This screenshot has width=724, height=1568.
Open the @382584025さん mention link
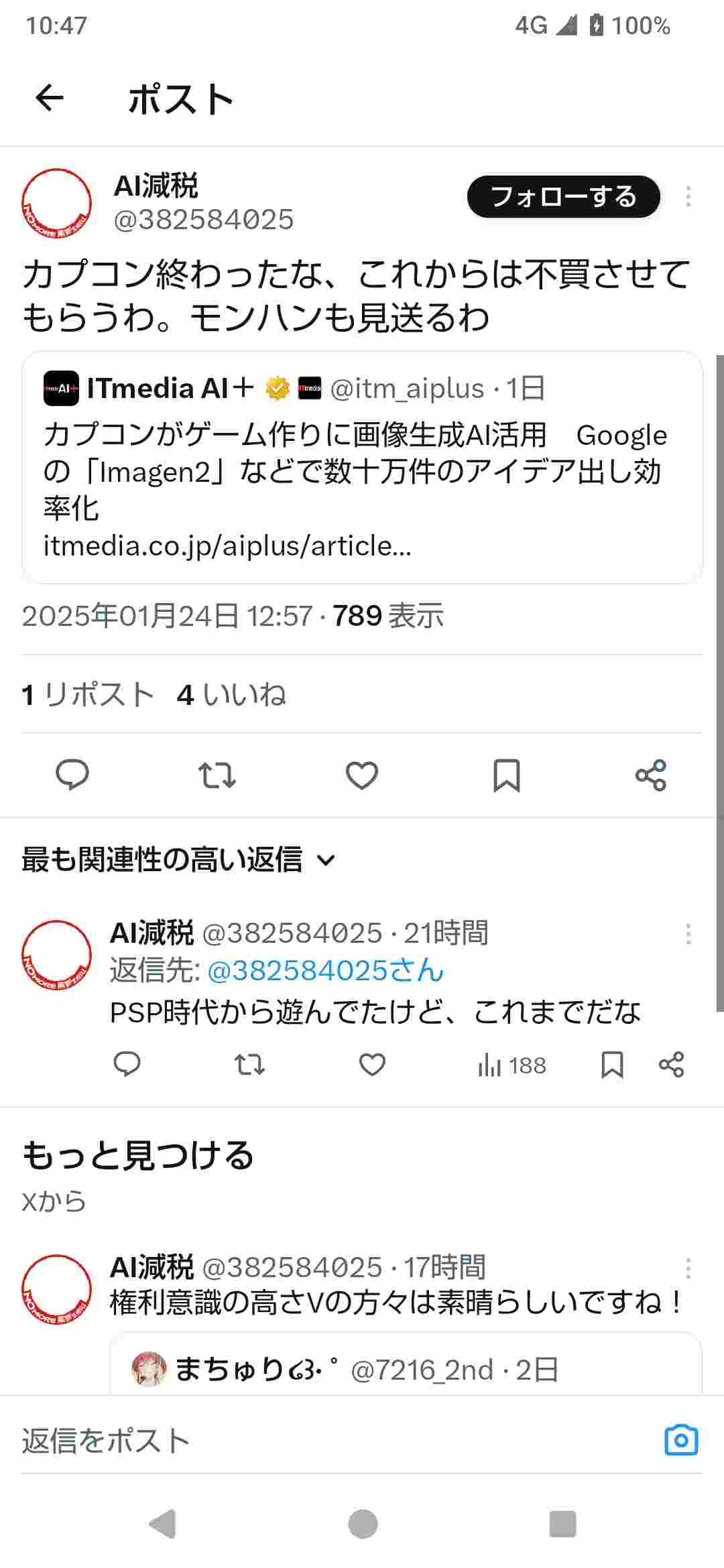326,970
